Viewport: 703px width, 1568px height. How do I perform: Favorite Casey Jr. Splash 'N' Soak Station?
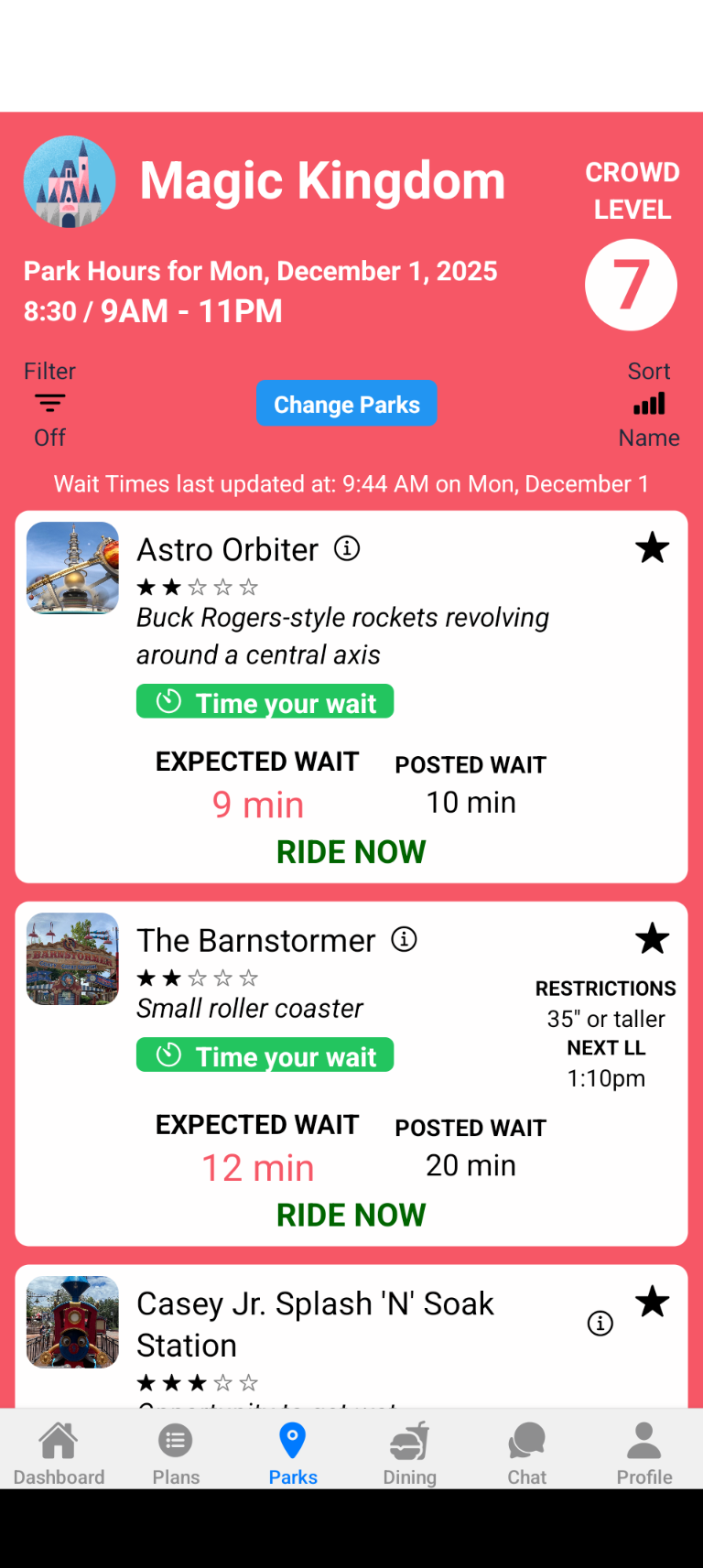point(652,1302)
